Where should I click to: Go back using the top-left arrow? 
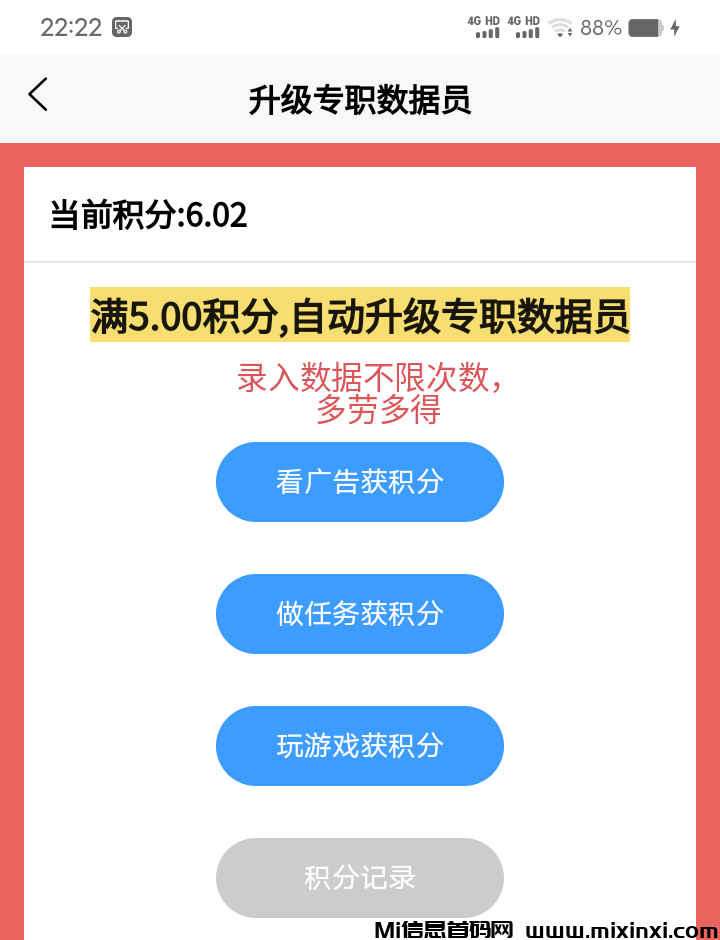[x=38, y=95]
